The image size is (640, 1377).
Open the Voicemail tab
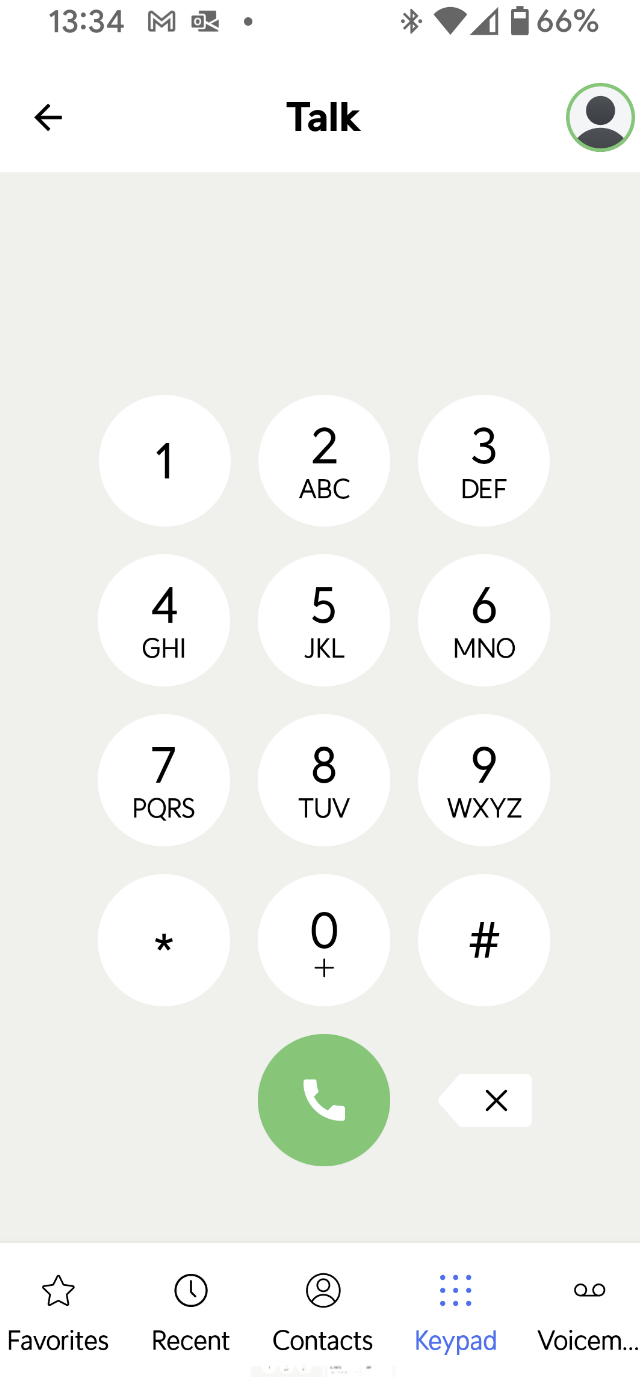588,1312
